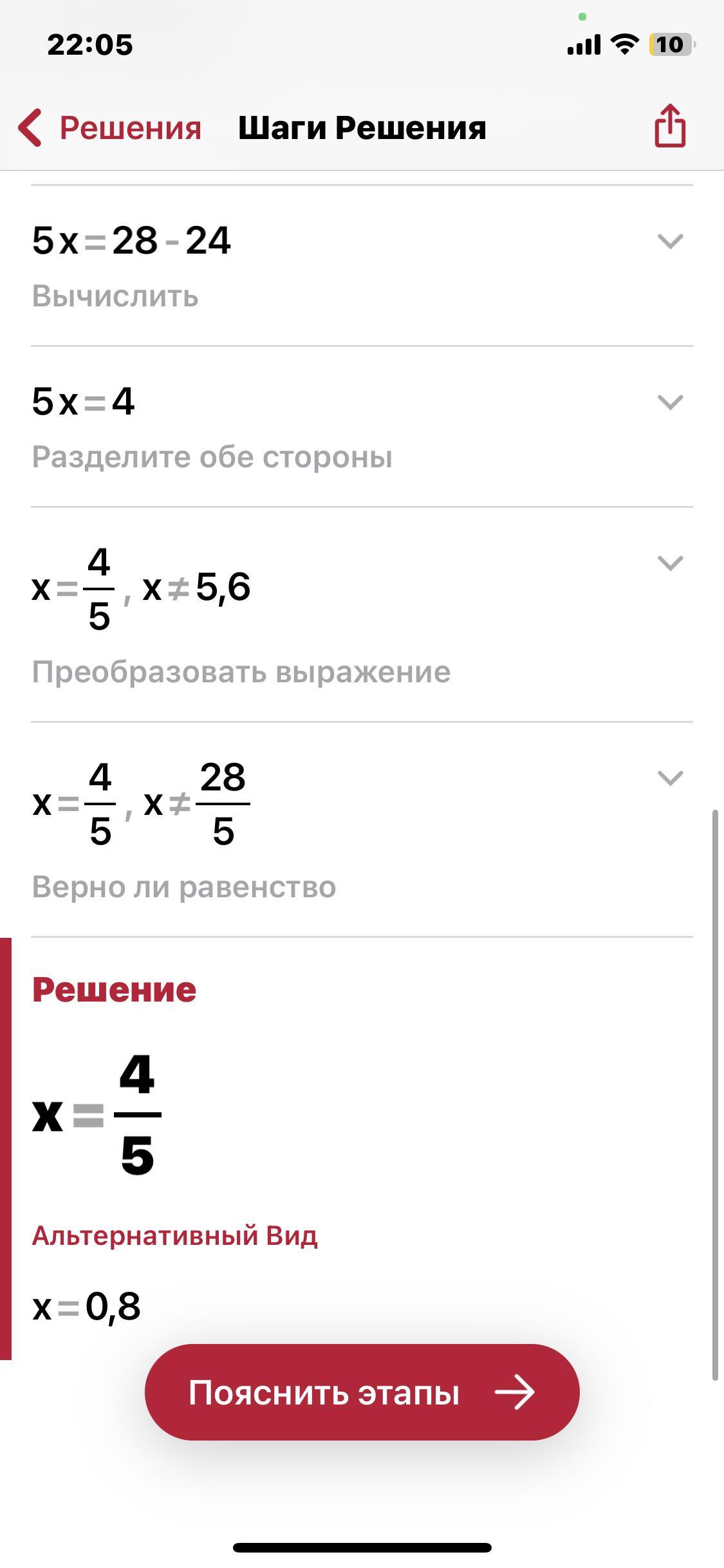This screenshot has width=724, height=1568.
Task: Expand the 5x=28-24 step
Action: [670, 241]
